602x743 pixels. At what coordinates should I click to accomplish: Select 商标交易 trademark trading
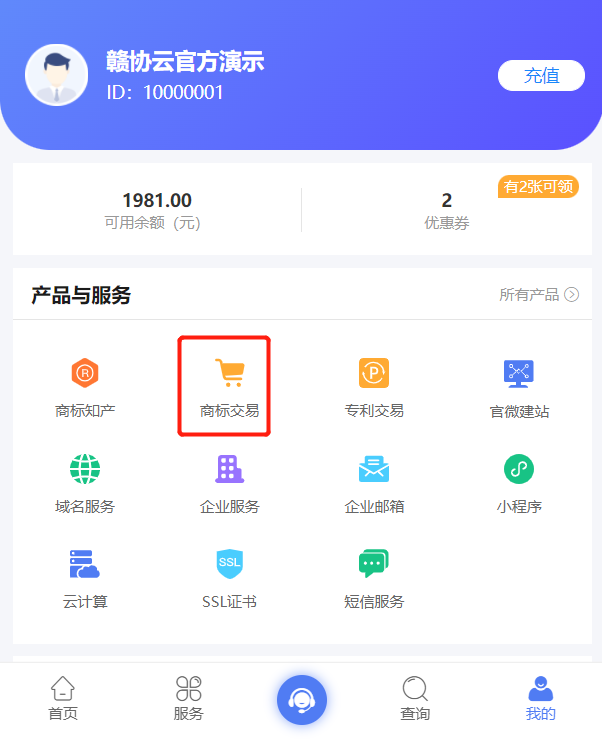pos(229,387)
